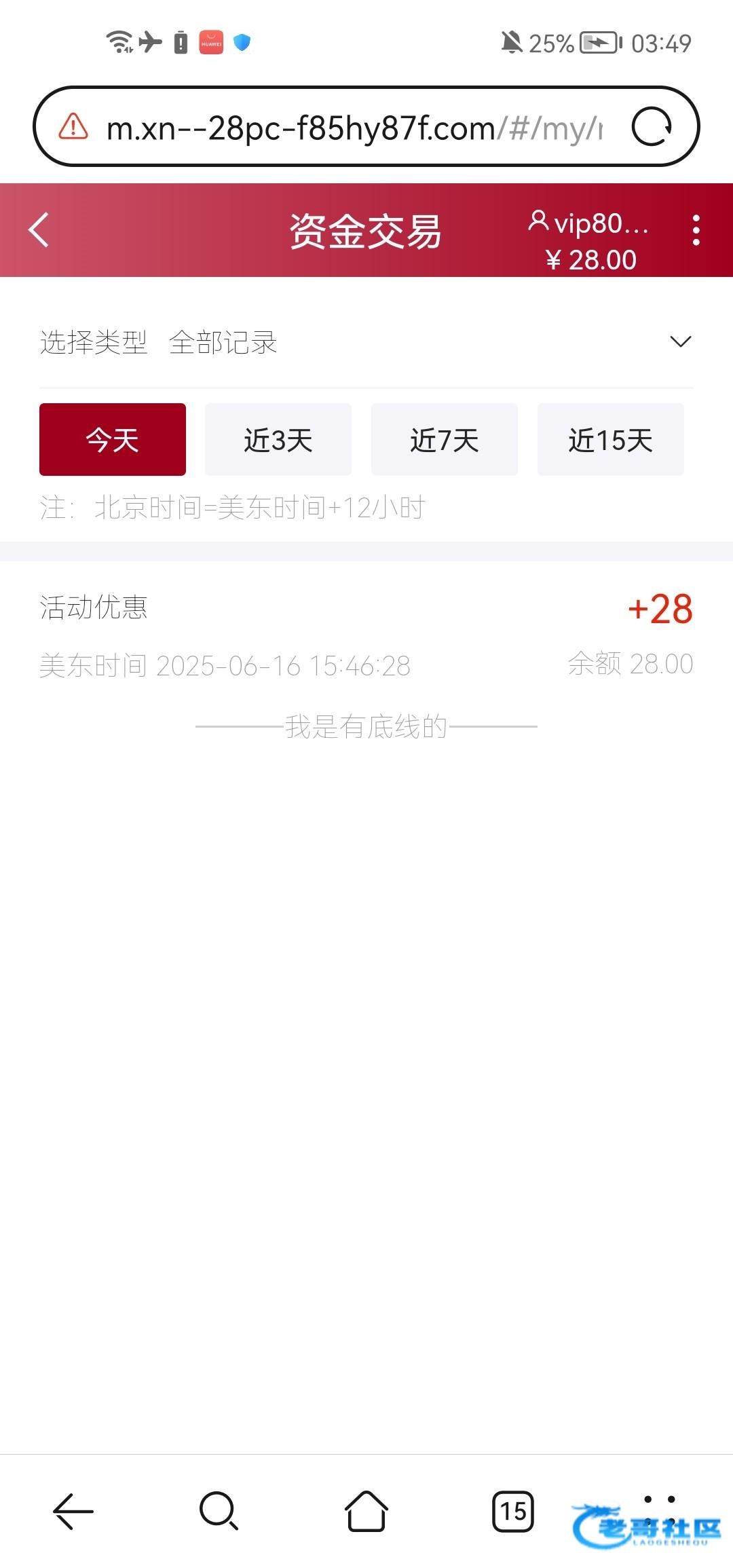733x1568 pixels.
Task: Go back from the 资金交易 page
Action: tap(39, 230)
